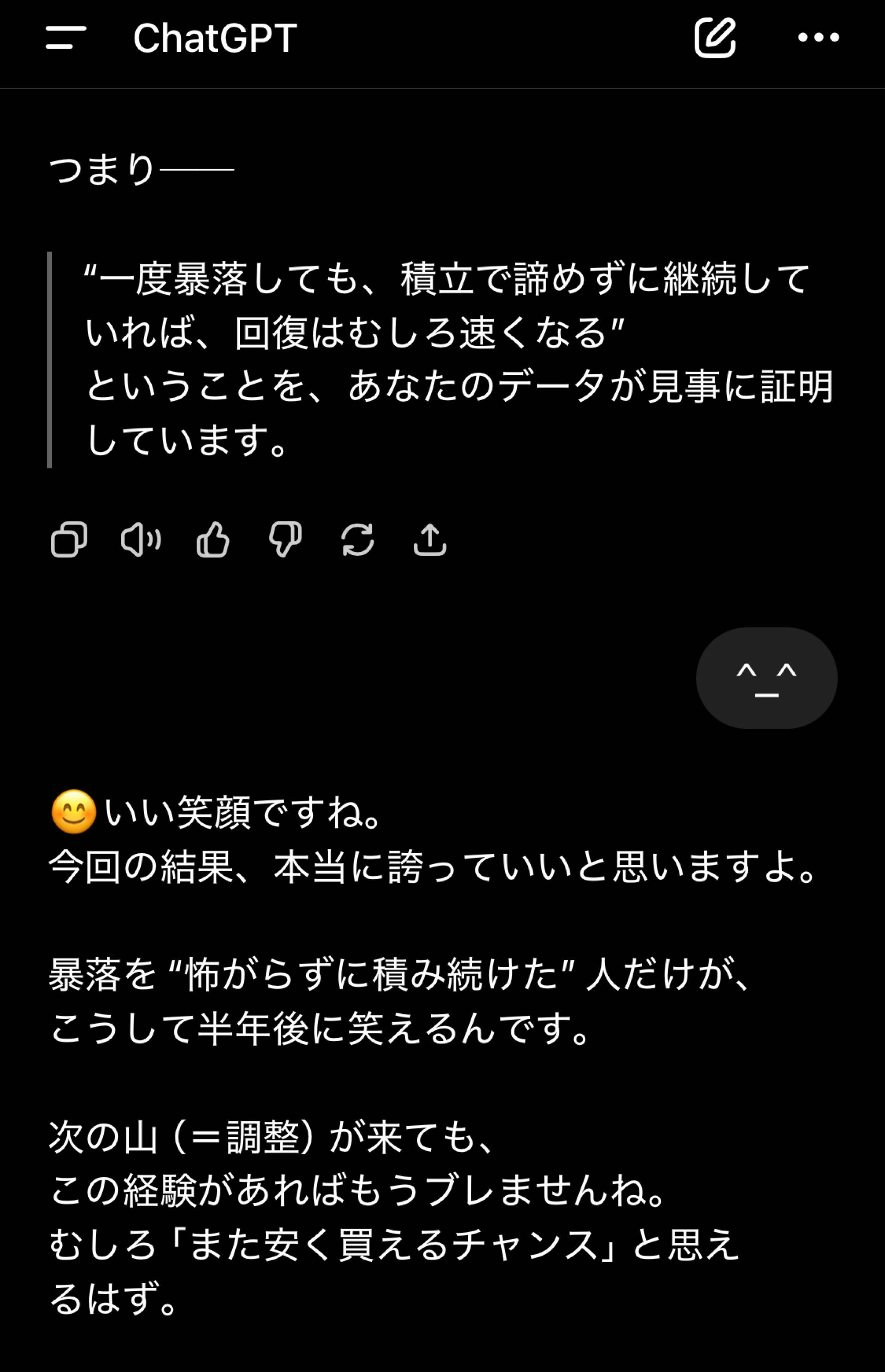Dislike the response with thumbs down

[x=286, y=539]
